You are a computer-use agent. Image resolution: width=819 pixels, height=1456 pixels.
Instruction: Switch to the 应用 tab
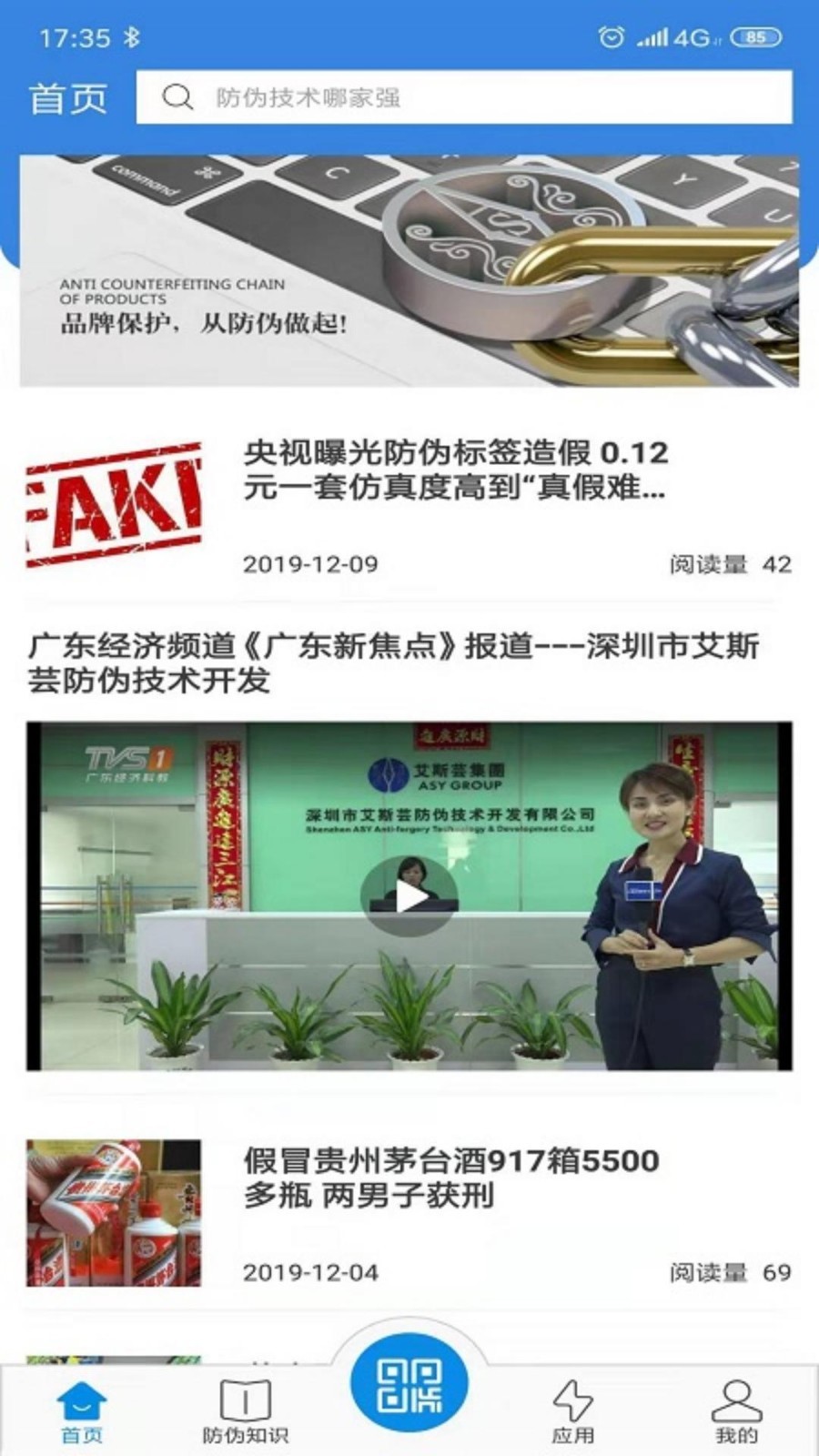click(572, 1410)
